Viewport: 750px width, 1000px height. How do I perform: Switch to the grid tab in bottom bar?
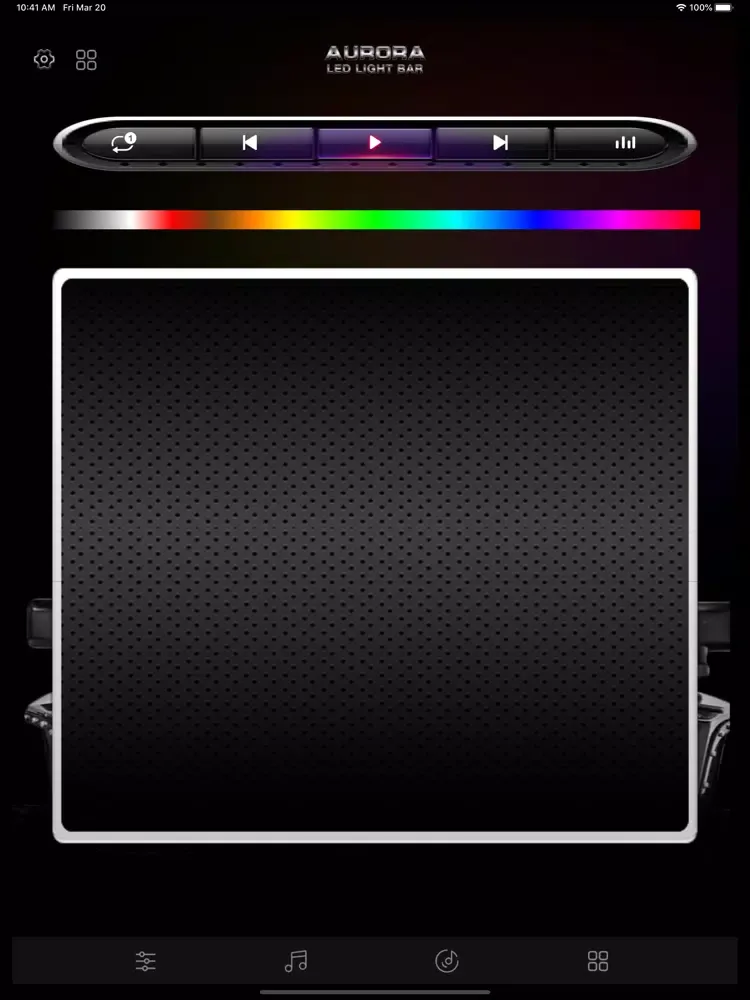598,962
